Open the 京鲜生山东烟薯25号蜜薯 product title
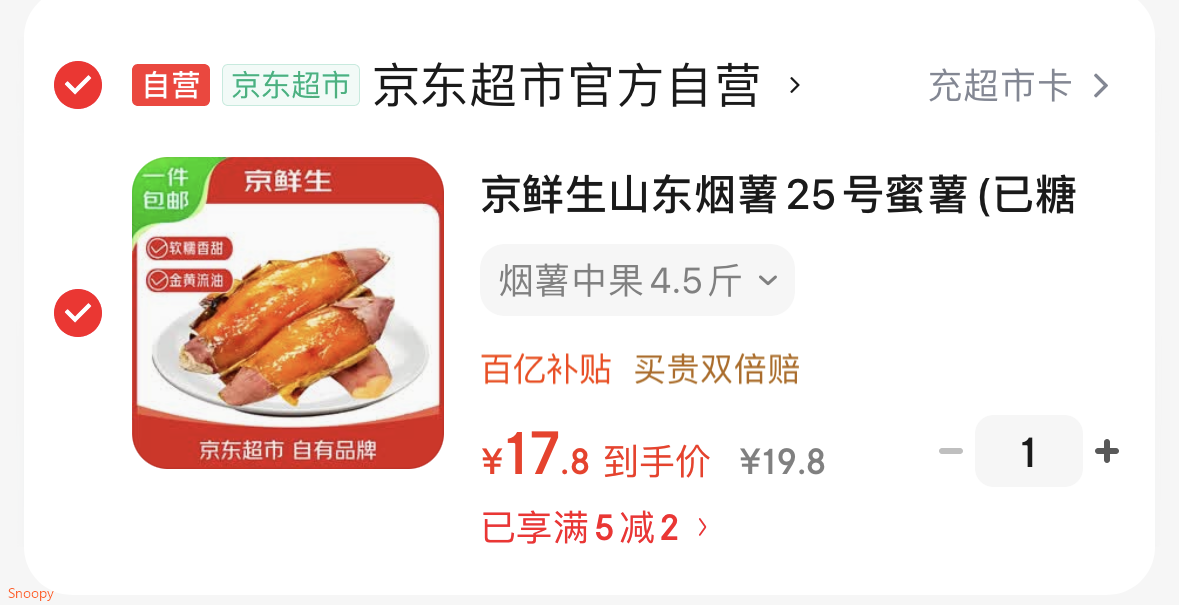The image size is (1179, 605). (x=778, y=195)
